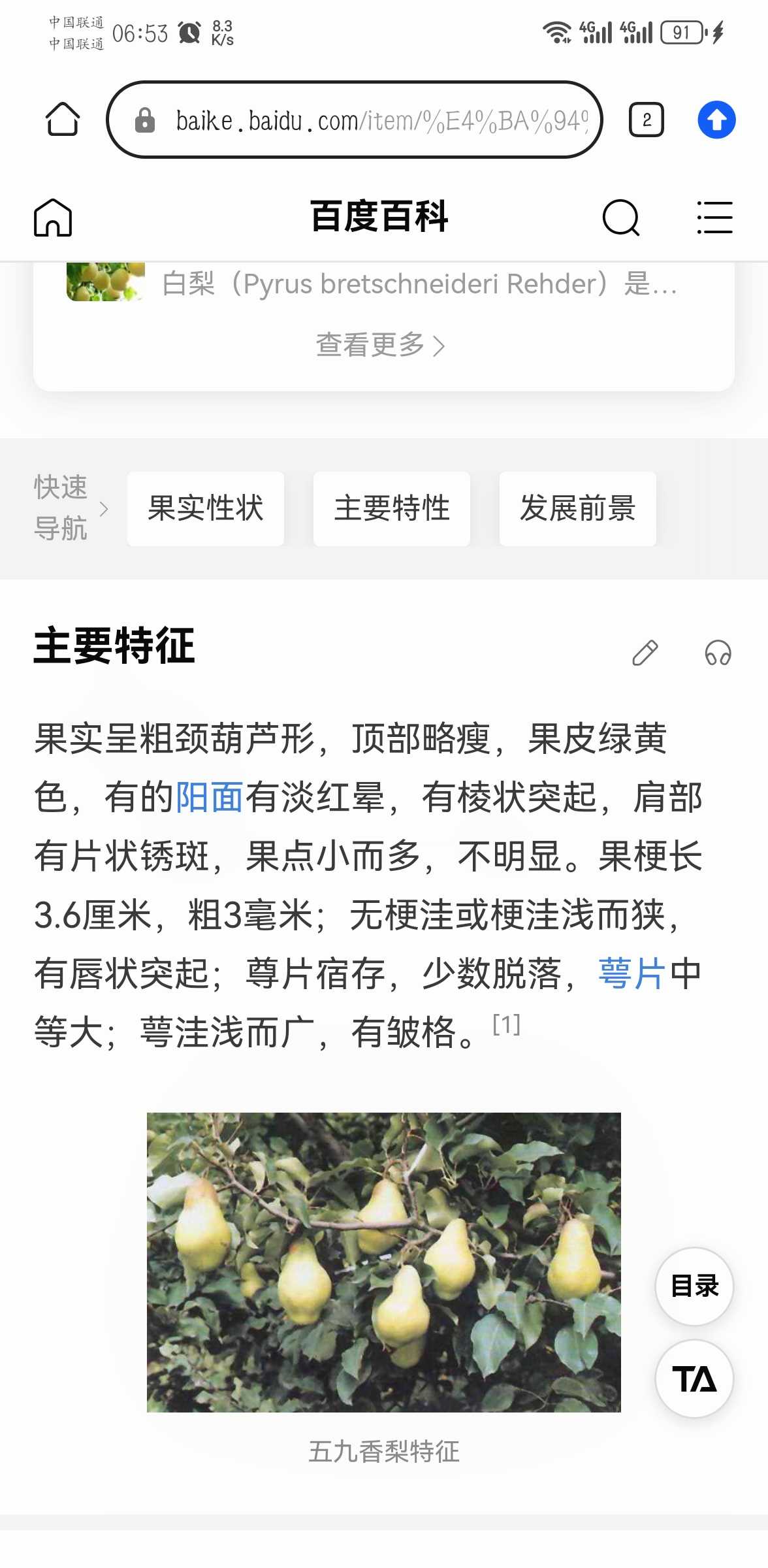Open the tab switcher showing 2 tabs
The width and height of the screenshot is (768, 1568).
[x=646, y=120]
